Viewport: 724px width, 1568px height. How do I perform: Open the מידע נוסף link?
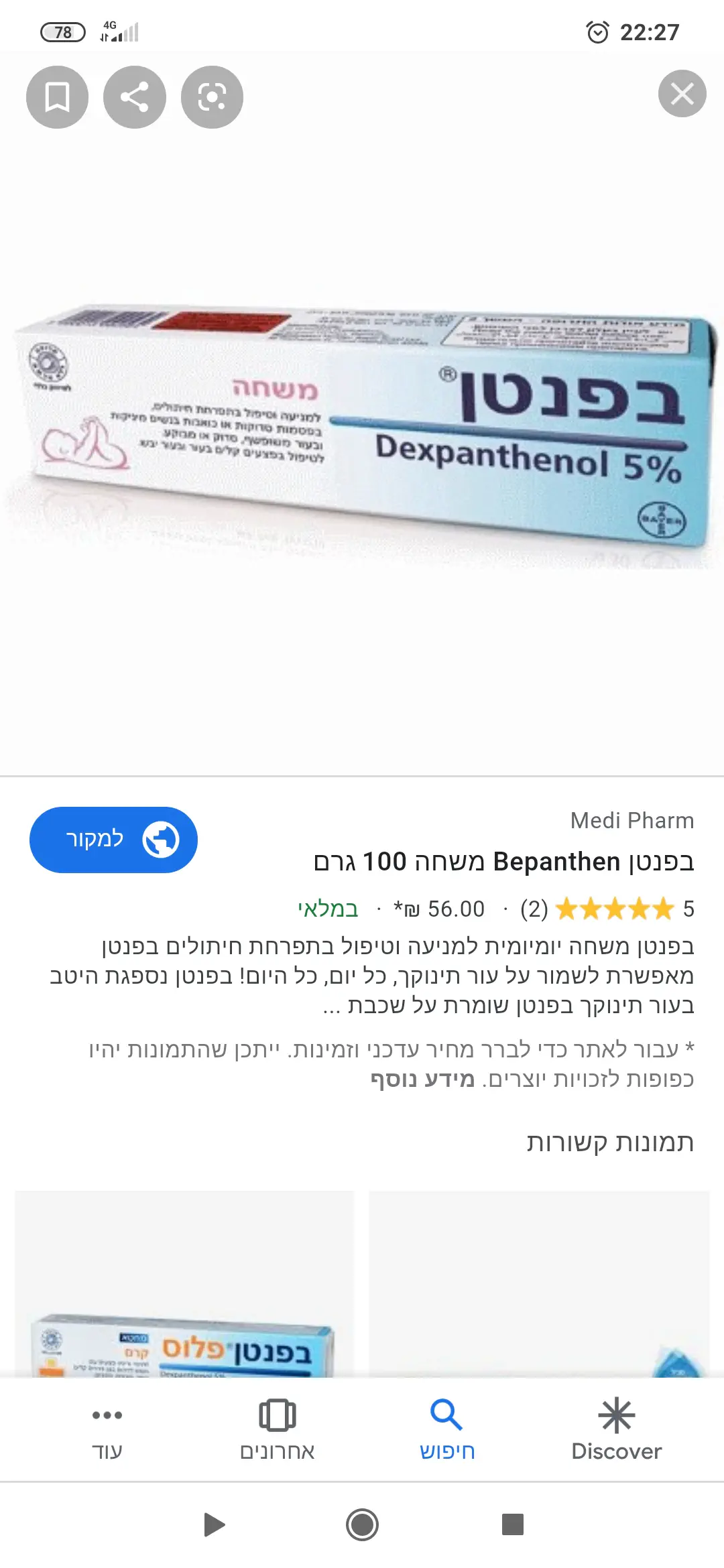coord(422,1079)
